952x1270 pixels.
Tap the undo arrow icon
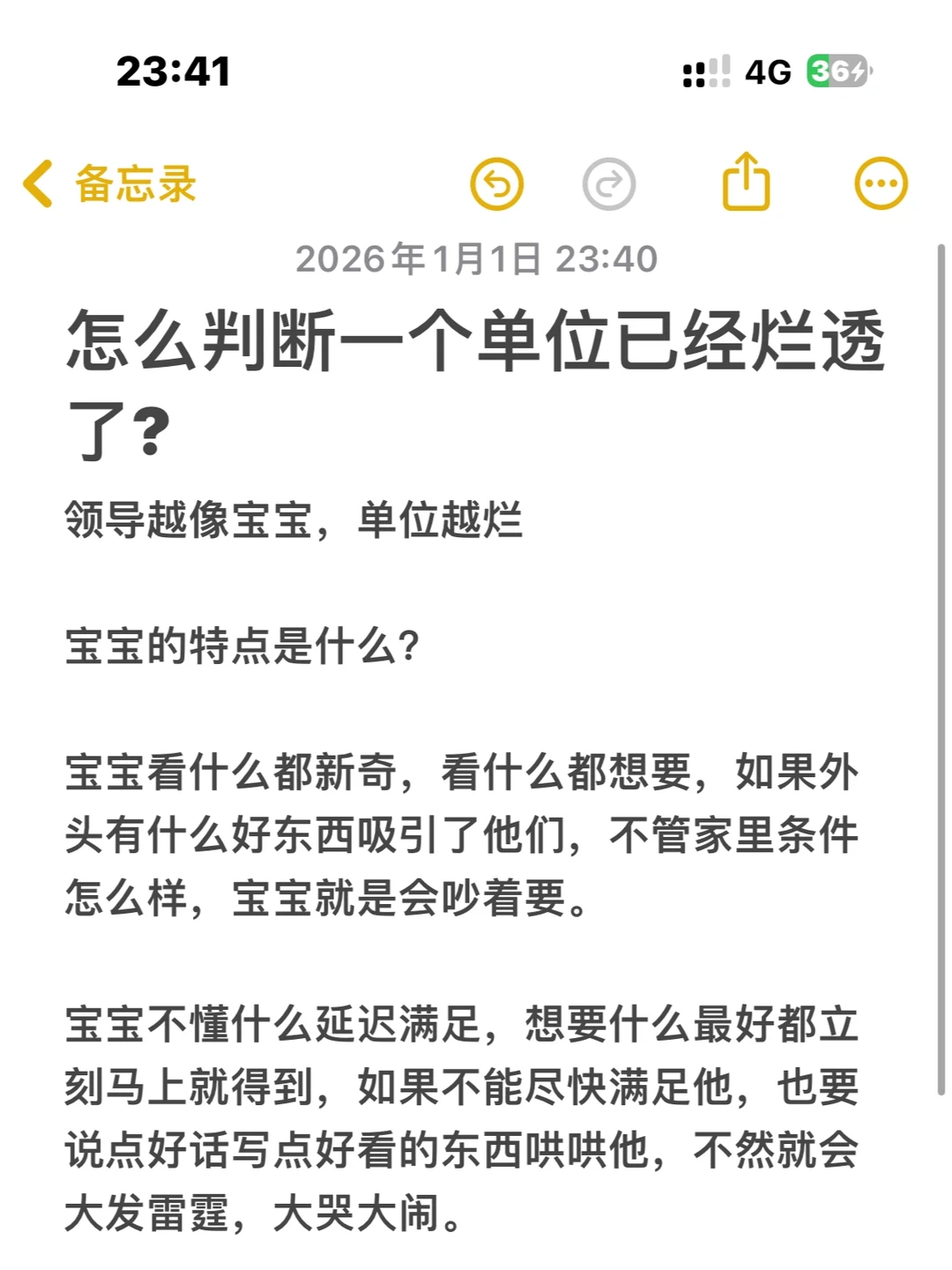[498, 183]
